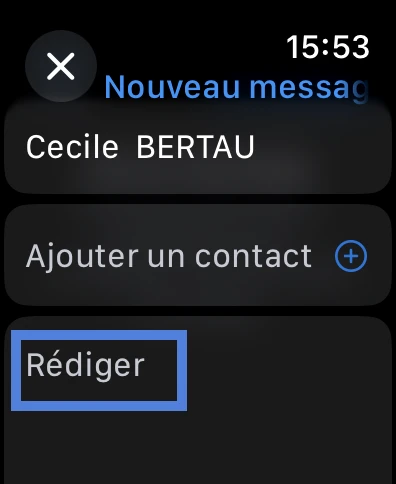The width and height of the screenshot is (396, 484).
Task: Open the Cecile BERTAU recipient row
Action: [x=198, y=147]
